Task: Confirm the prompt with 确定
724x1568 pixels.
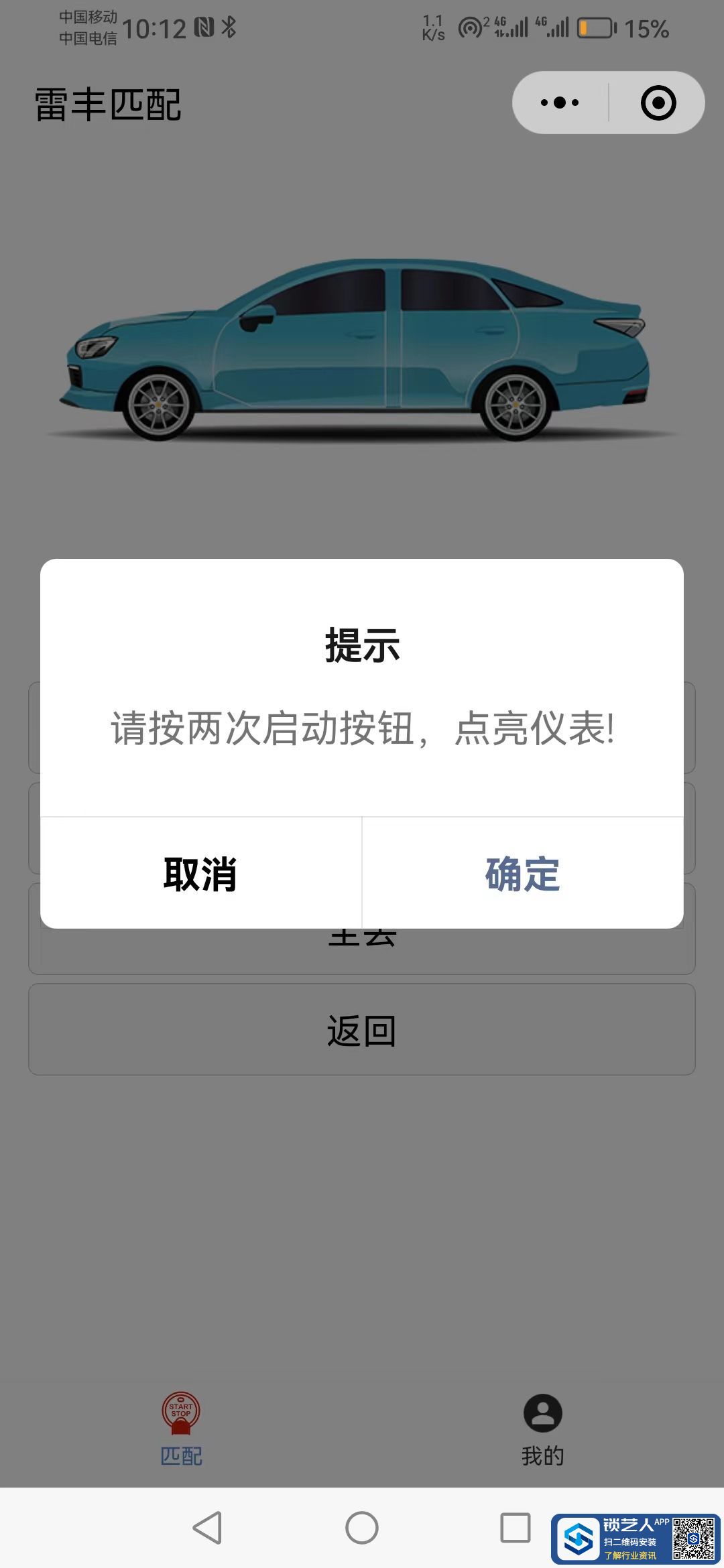Action: tap(522, 873)
